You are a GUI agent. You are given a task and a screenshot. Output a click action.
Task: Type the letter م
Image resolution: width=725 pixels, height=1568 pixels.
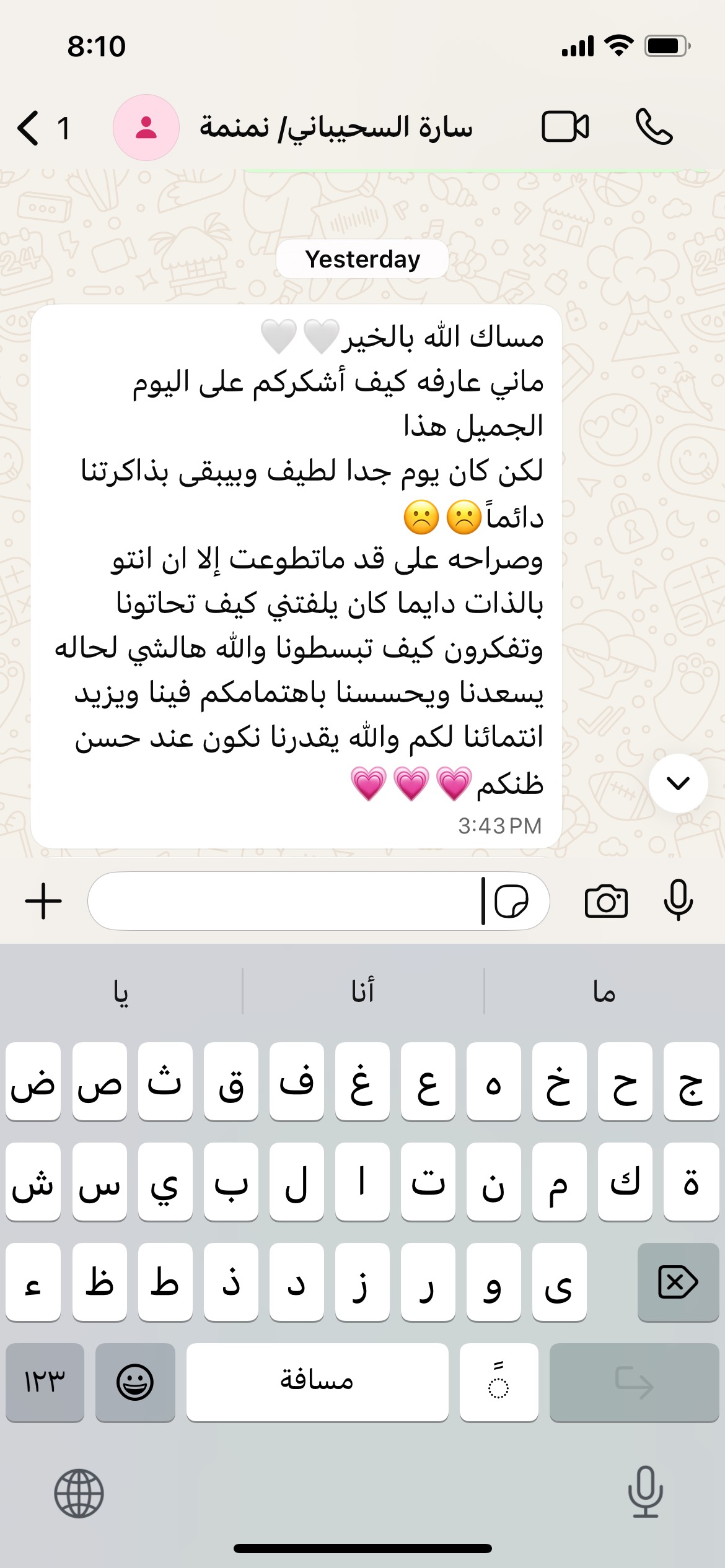click(559, 1182)
